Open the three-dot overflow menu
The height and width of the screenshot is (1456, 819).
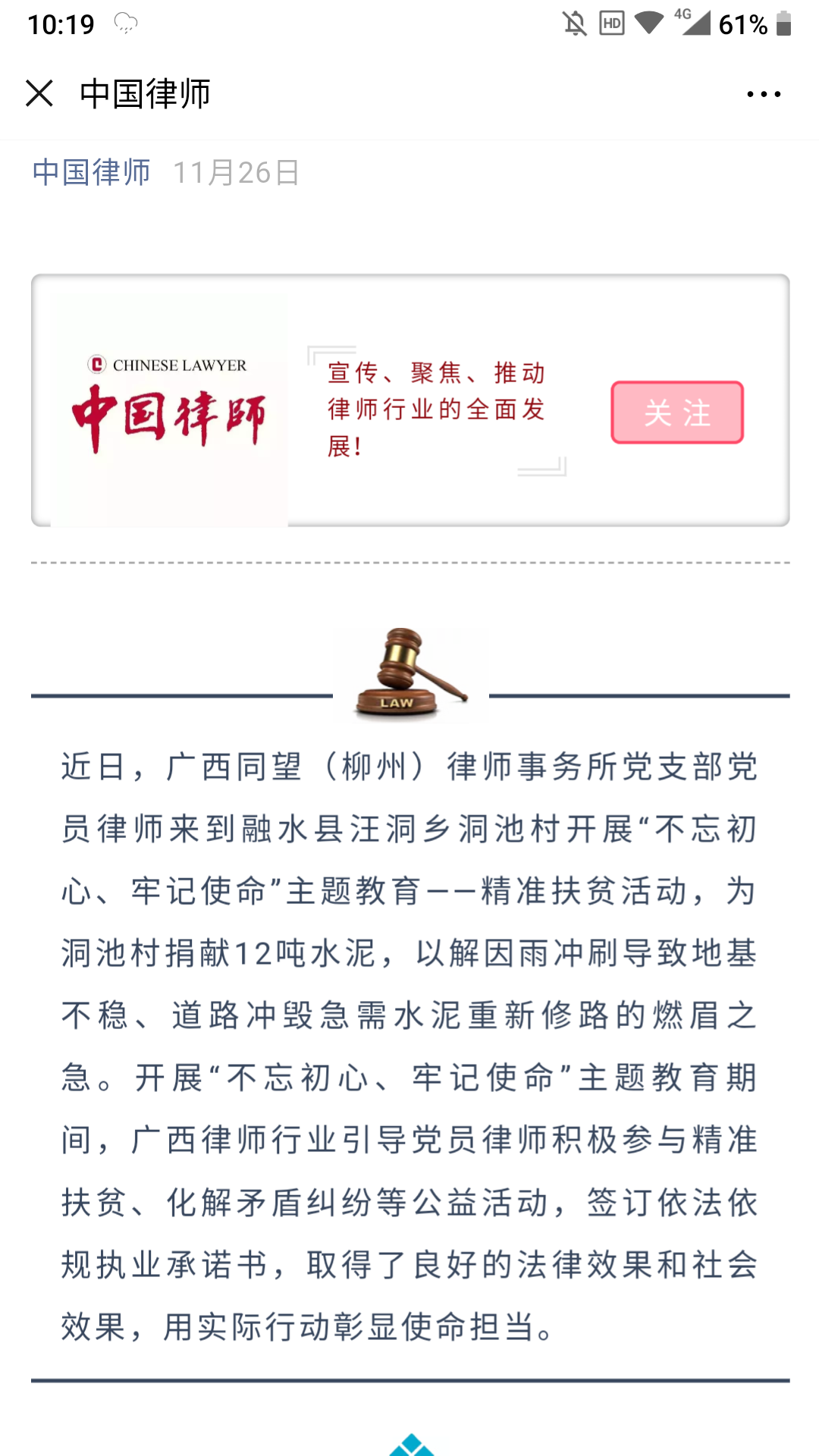tap(763, 94)
